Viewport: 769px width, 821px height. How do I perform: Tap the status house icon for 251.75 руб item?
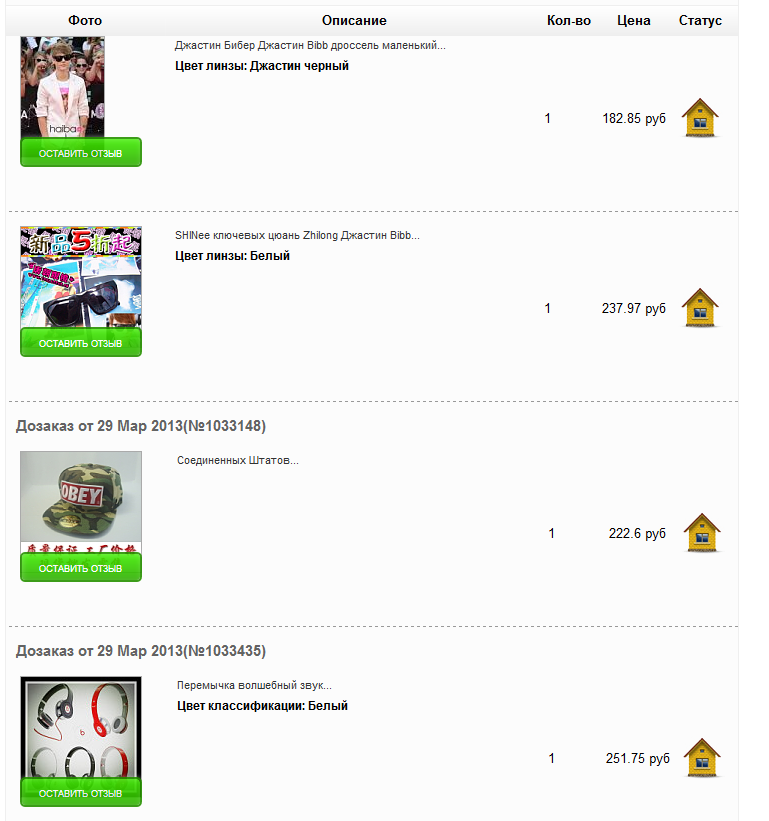coord(701,758)
